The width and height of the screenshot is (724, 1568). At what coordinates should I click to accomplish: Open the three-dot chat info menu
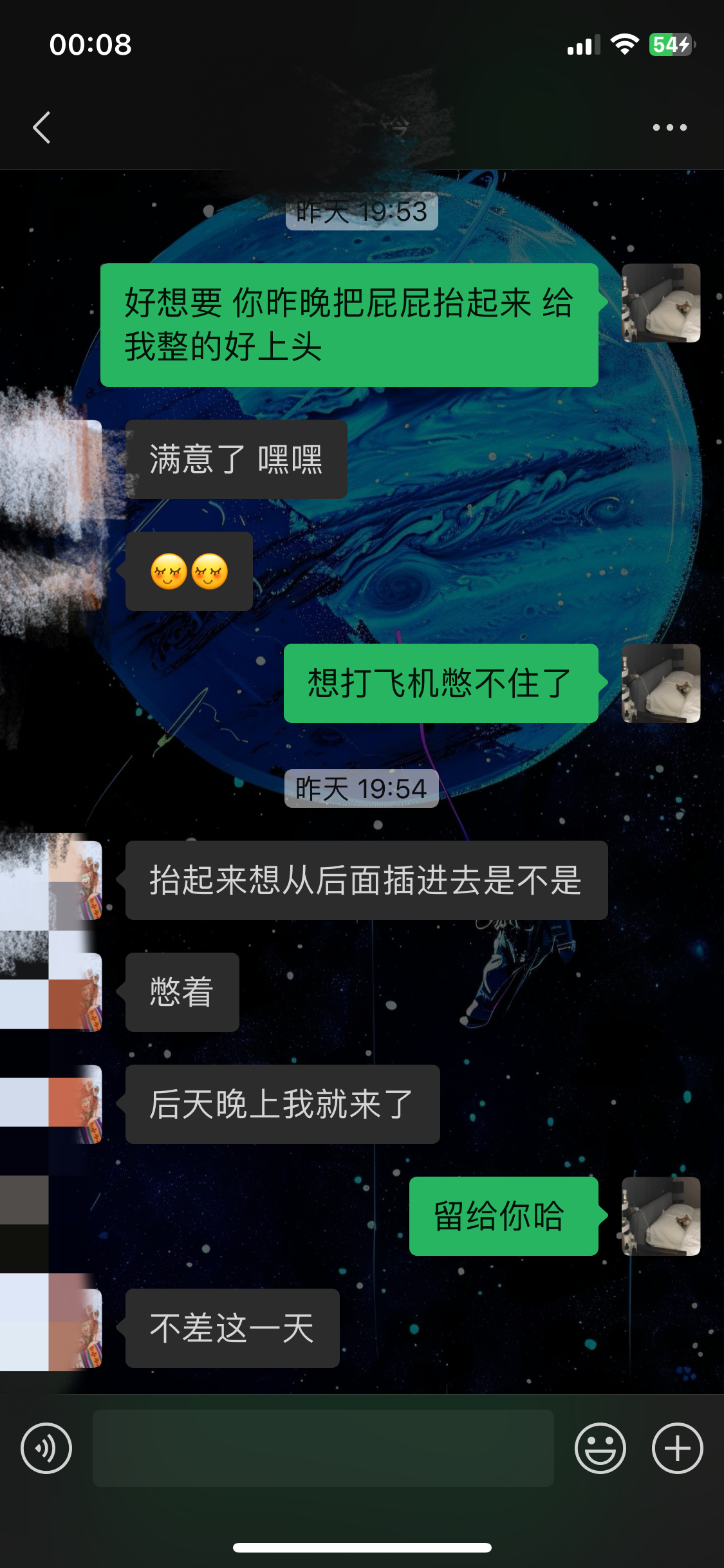pos(669,127)
